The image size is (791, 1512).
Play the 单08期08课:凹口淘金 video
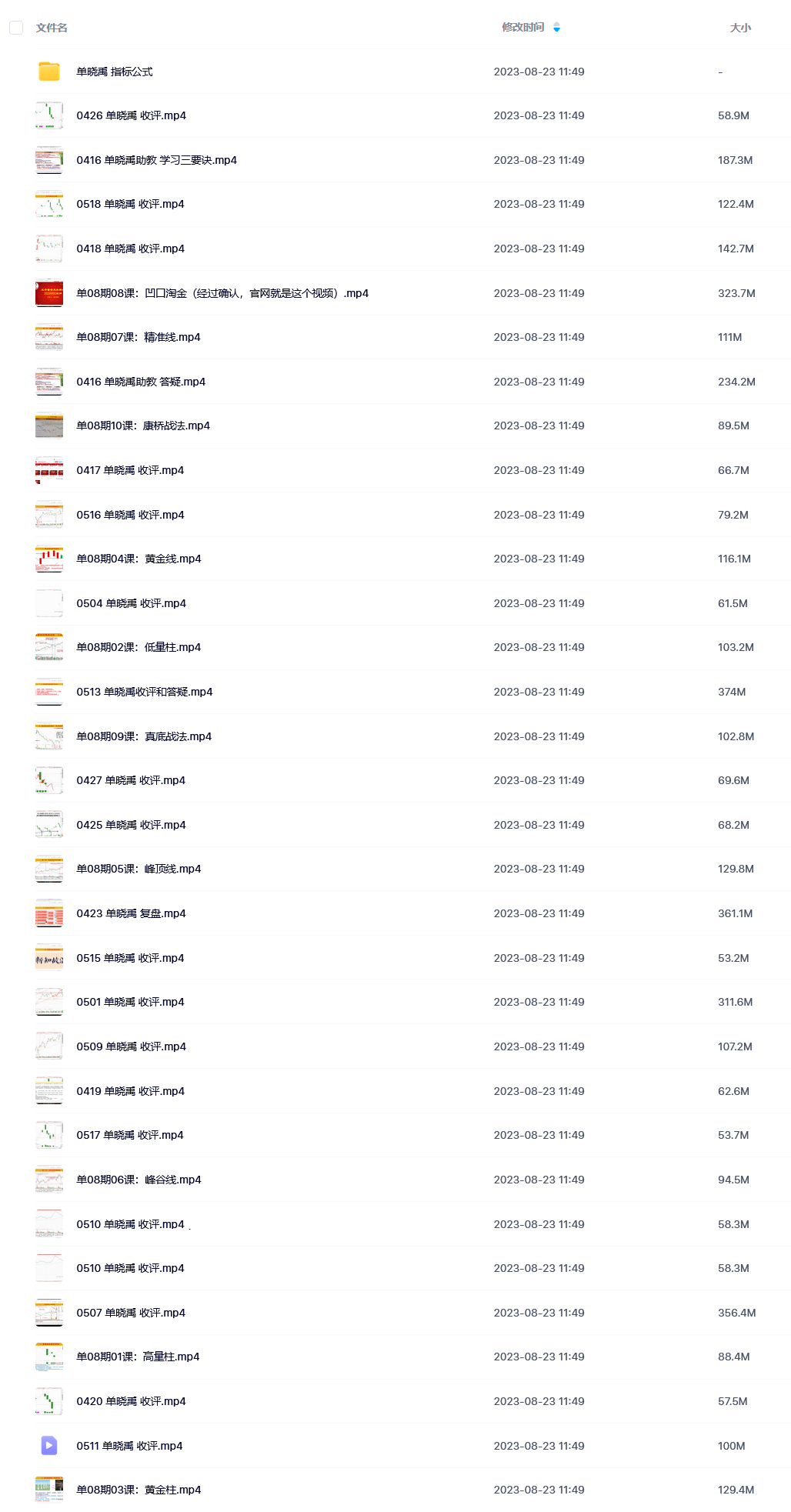(222, 293)
